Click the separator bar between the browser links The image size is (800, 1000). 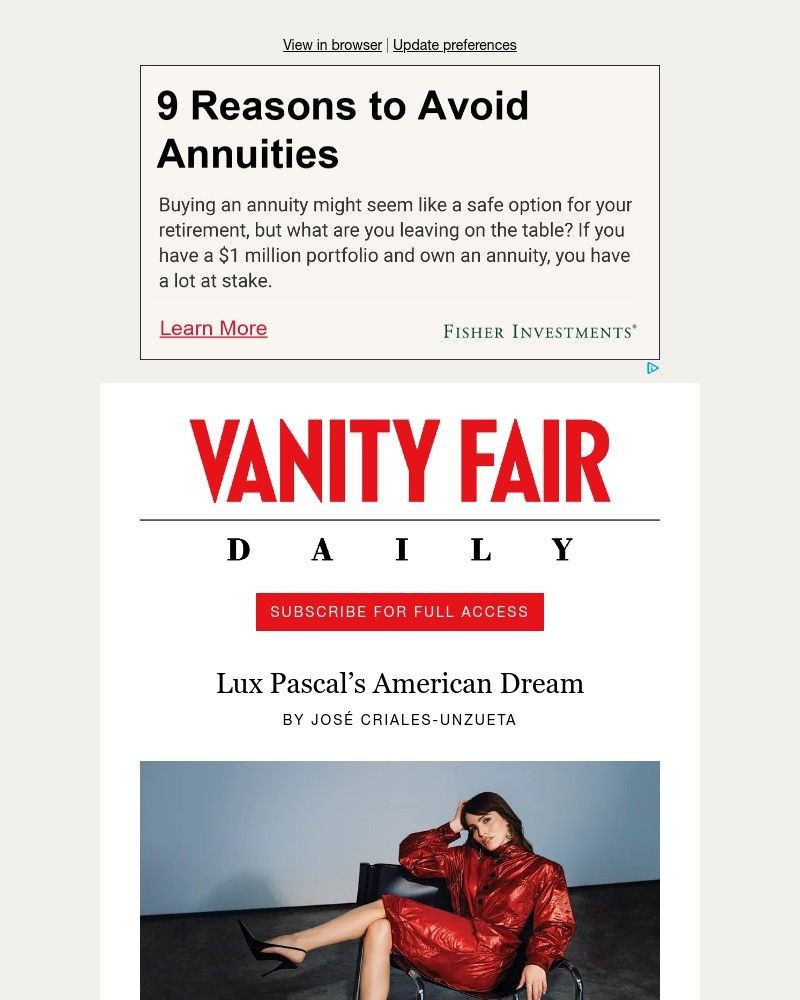pyautogui.click(x=386, y=44)
